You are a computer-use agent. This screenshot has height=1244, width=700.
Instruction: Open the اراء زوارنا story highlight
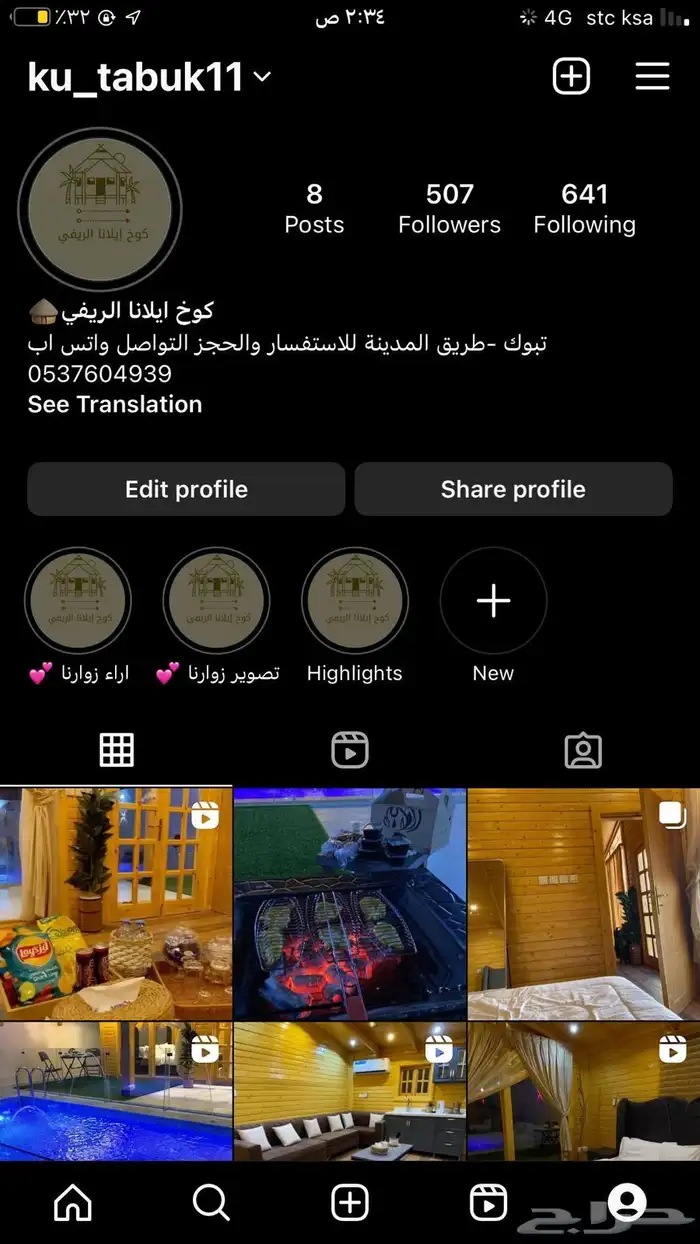tap(78, 601)
